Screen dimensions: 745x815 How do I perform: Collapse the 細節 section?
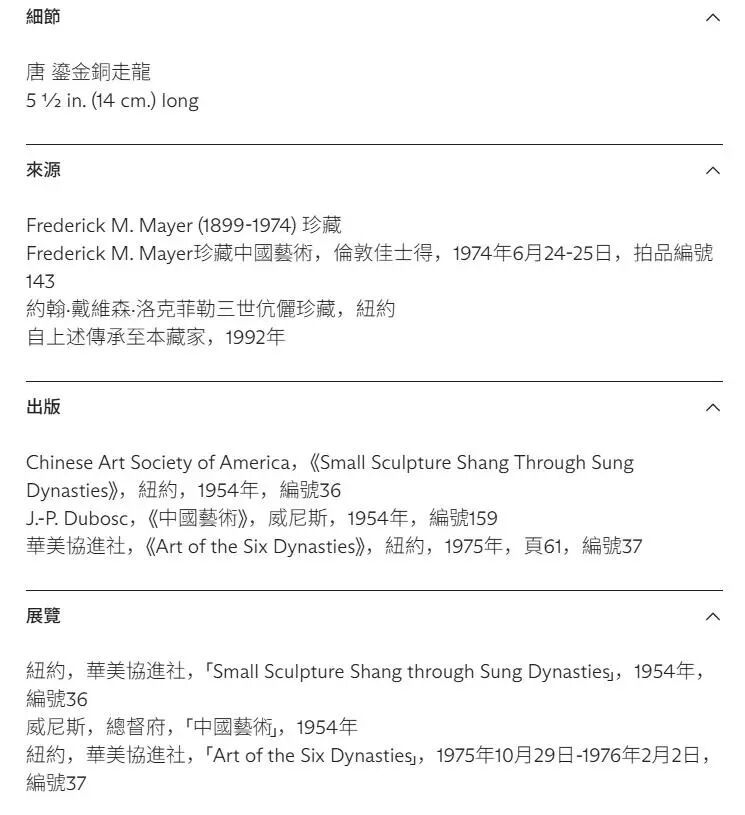click(x=713, y=18)
